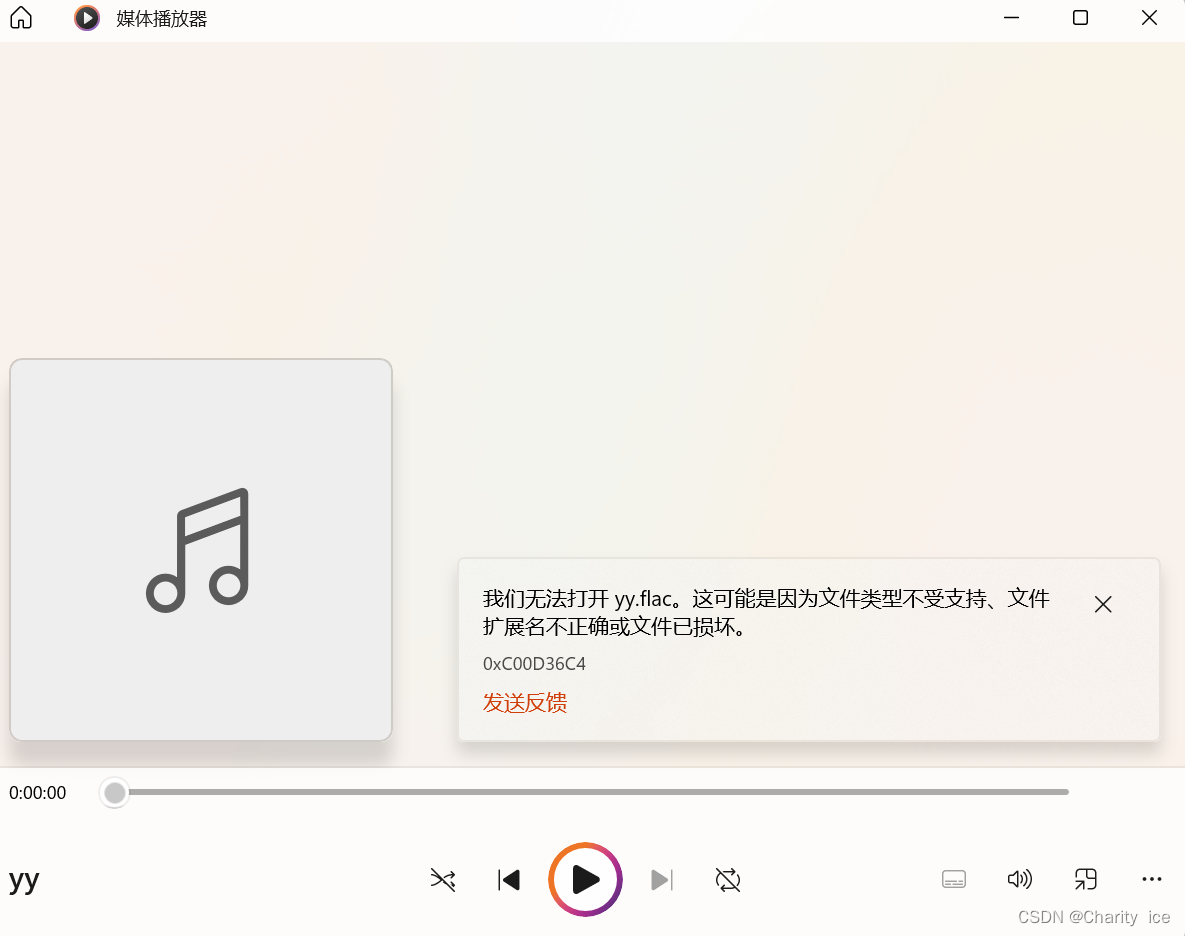
Task: Open the volume control
Action: (1019, 880)
